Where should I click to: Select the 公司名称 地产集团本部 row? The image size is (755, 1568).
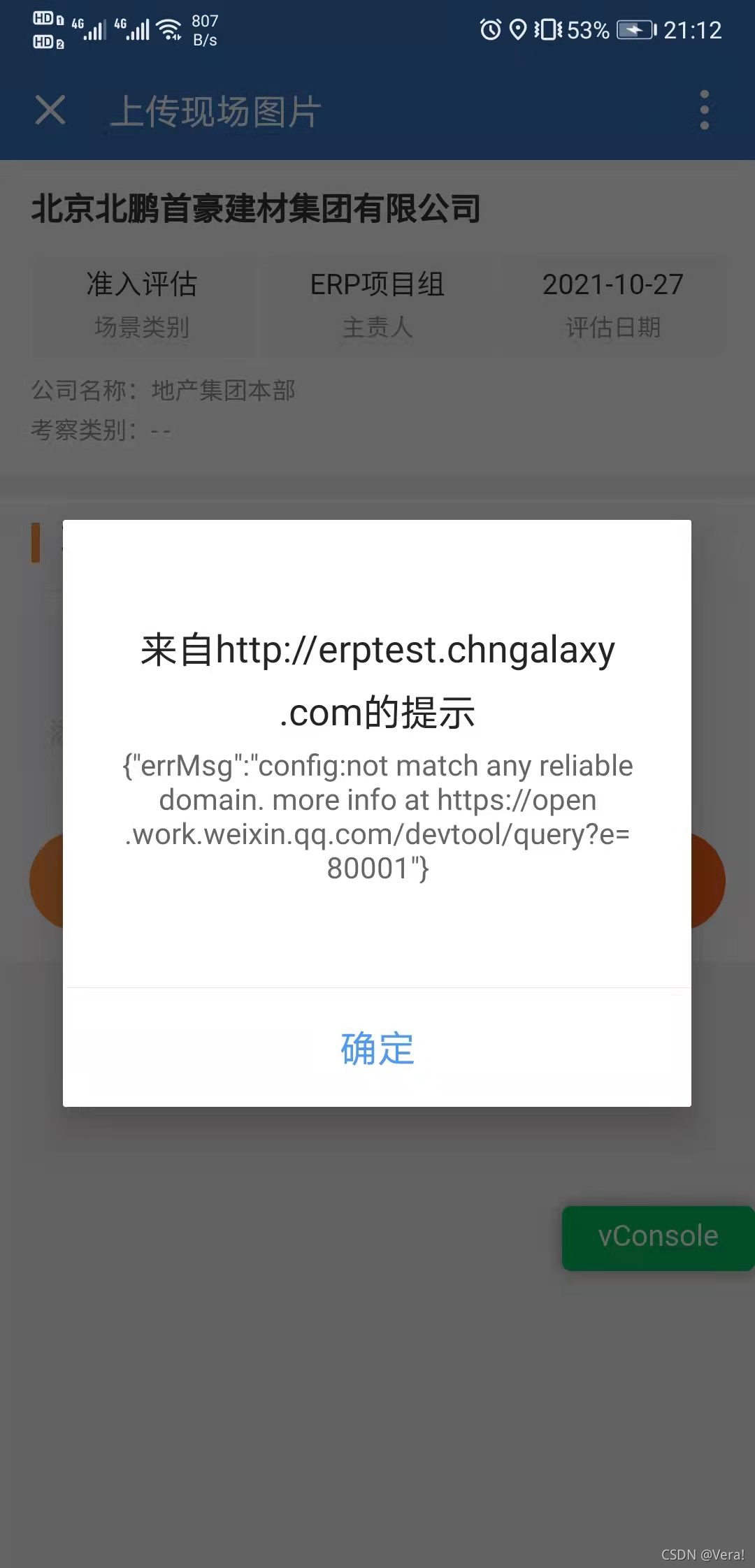coord(164,391)
